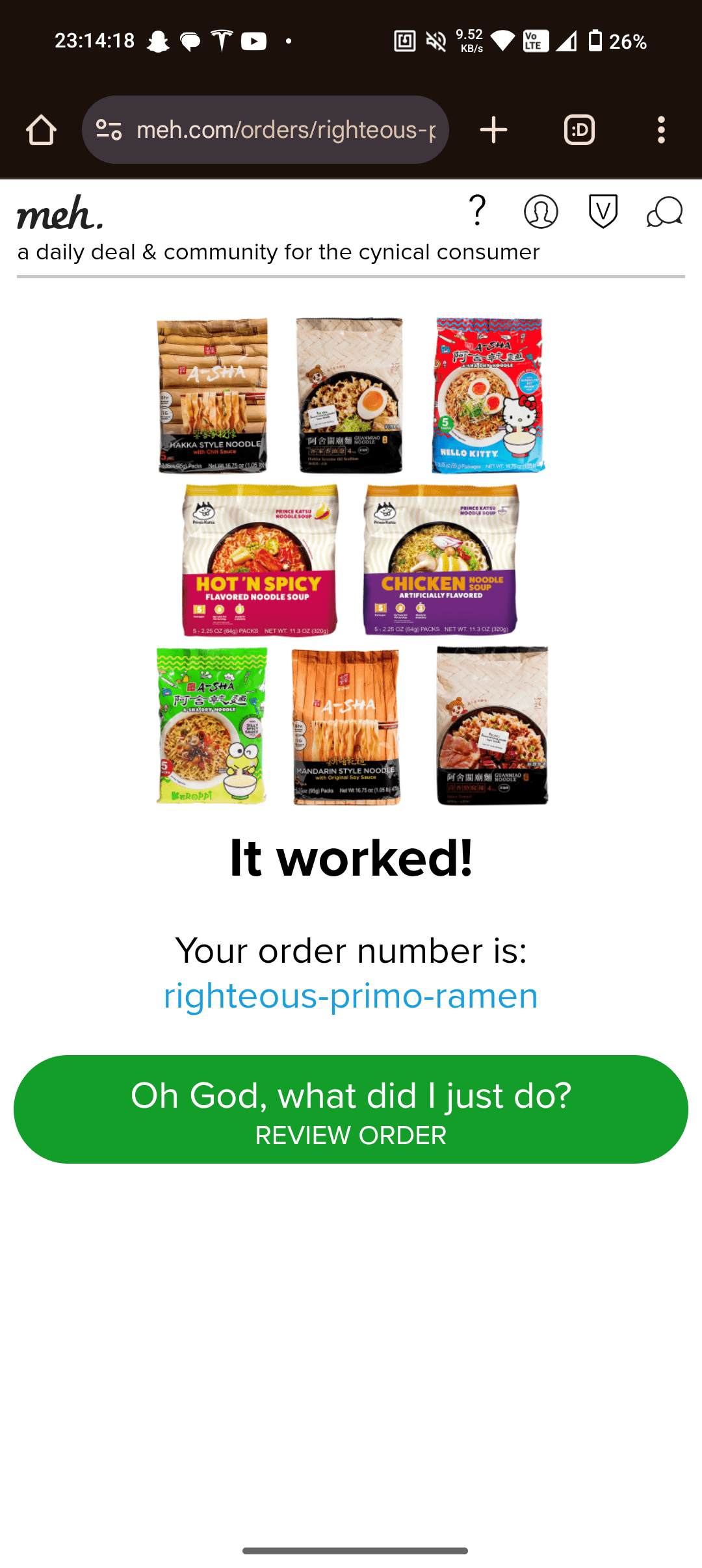
Task: View site information in address bar
Action: click(x=109, y=130)
